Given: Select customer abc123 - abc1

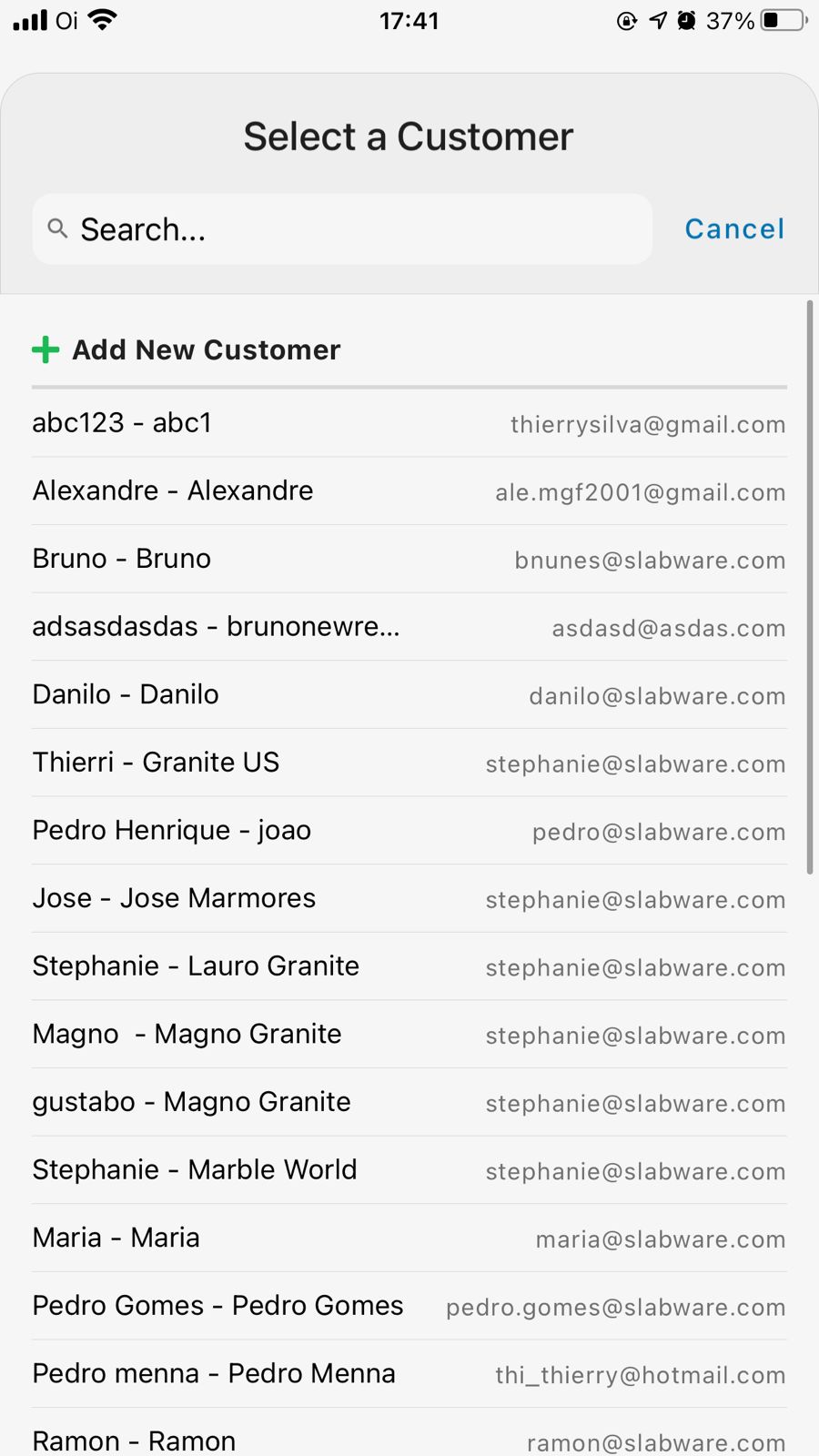Looking at the screenshot, I should pyautogui.click(x=409, y=423).
